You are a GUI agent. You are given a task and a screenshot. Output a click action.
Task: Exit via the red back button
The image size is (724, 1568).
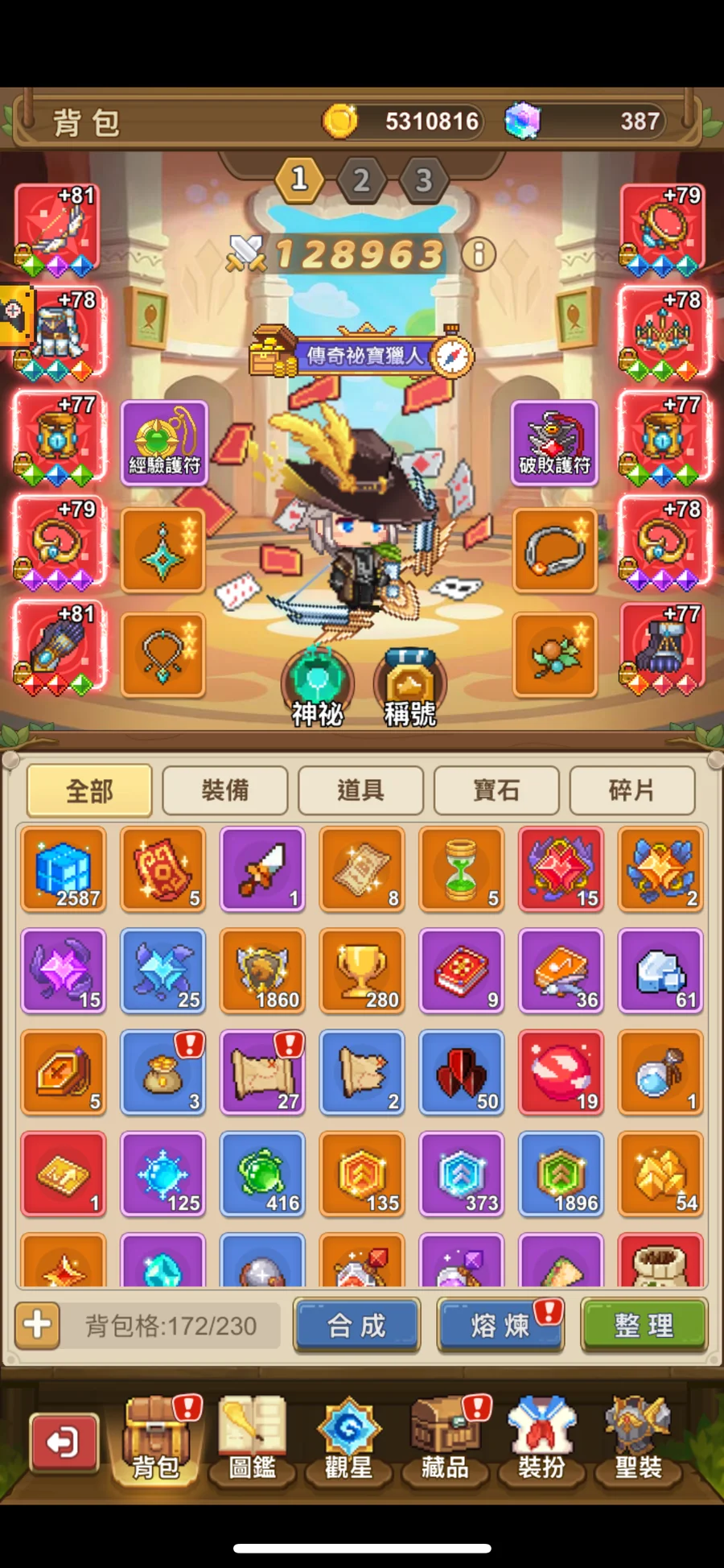(64, 1442)
